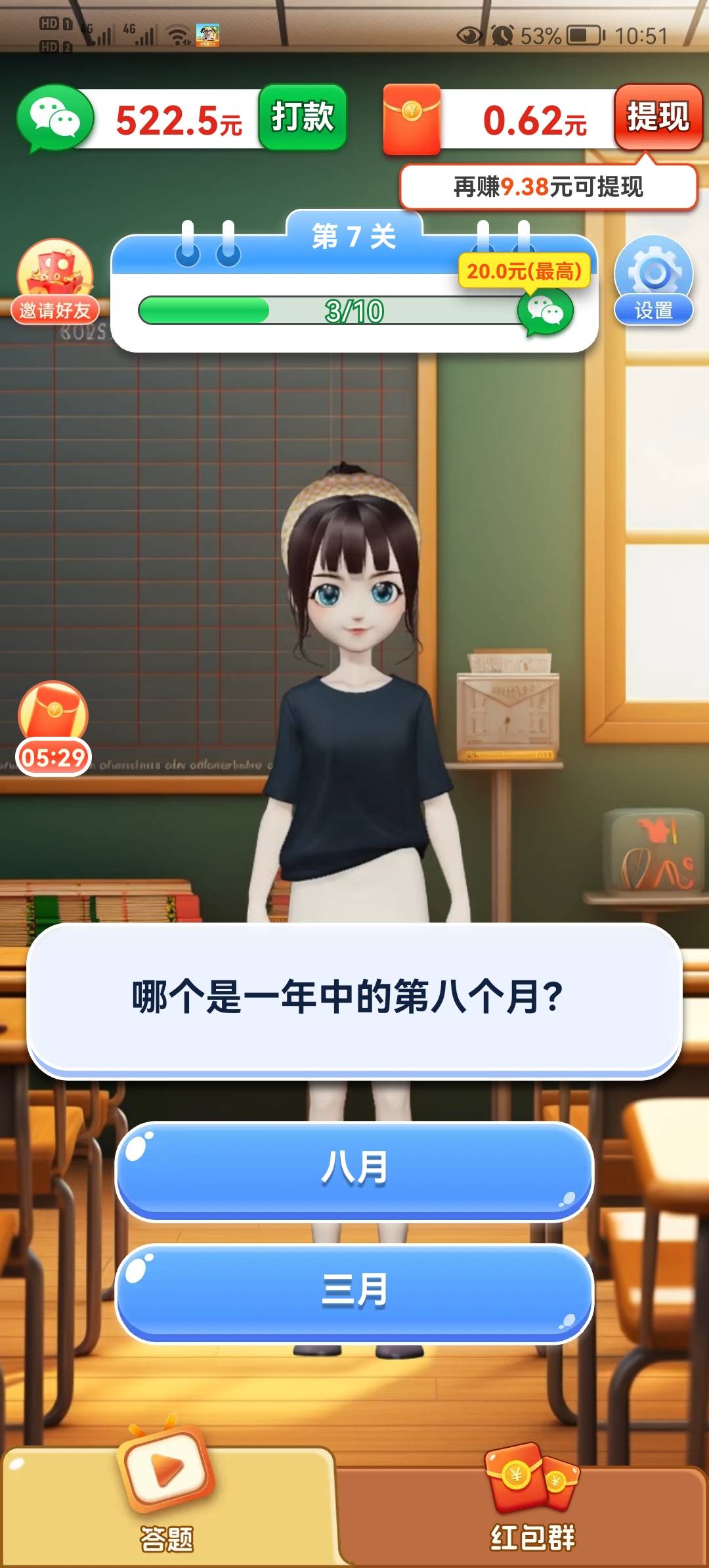
Task: Tap the green 打款 button
Action: coord(302,118)
